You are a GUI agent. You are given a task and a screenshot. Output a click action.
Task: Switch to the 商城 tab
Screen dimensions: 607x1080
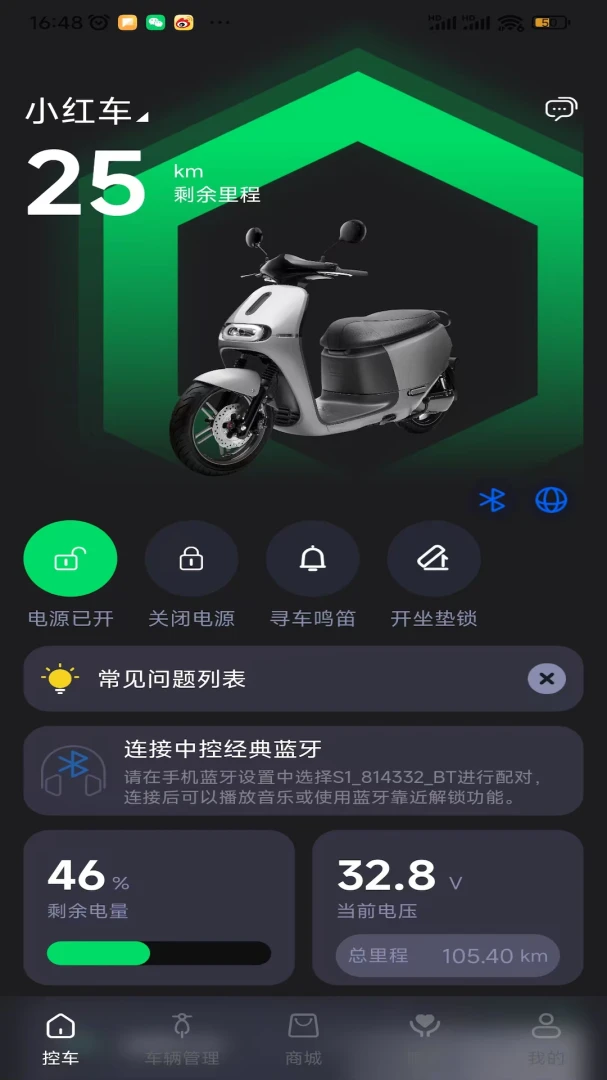point(303,1038)
